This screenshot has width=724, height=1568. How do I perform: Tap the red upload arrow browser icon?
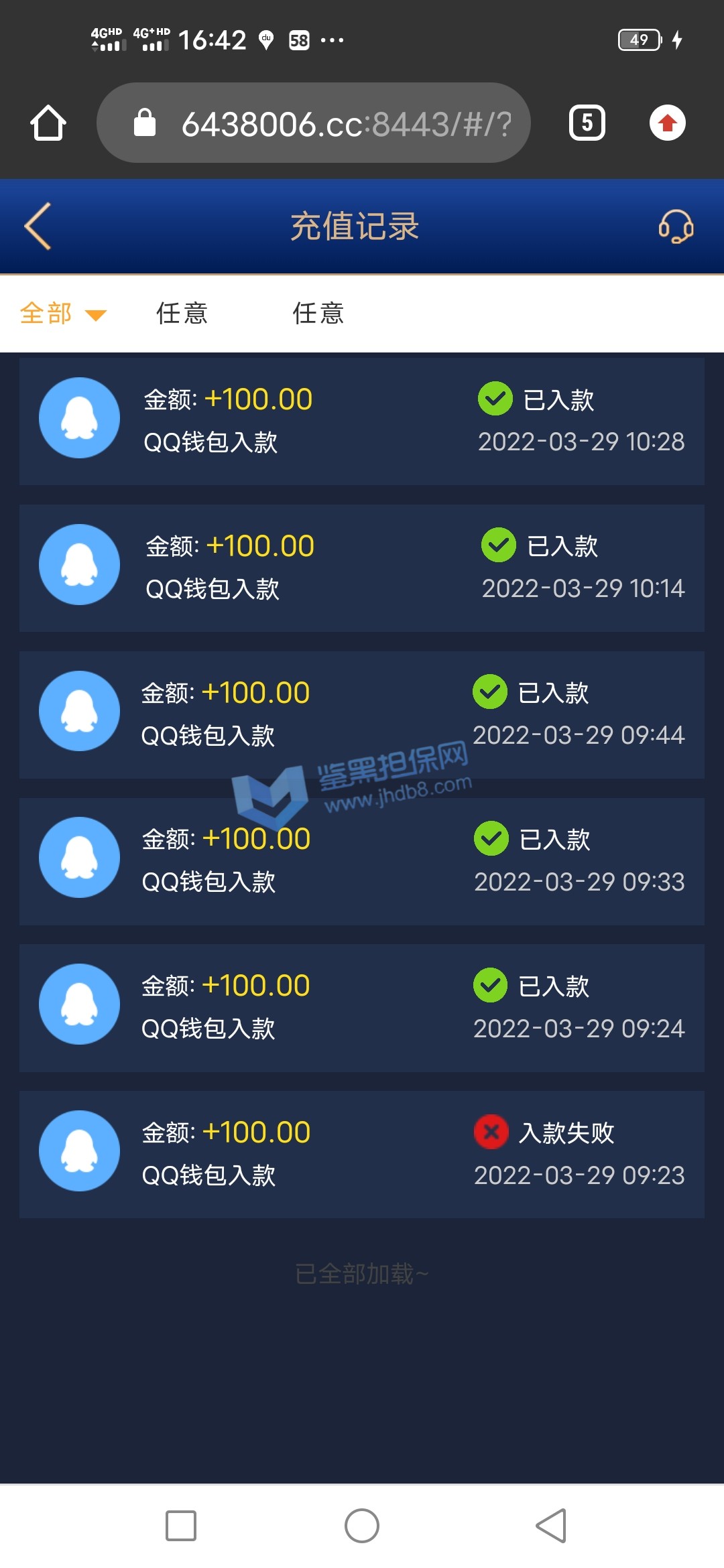667,123
